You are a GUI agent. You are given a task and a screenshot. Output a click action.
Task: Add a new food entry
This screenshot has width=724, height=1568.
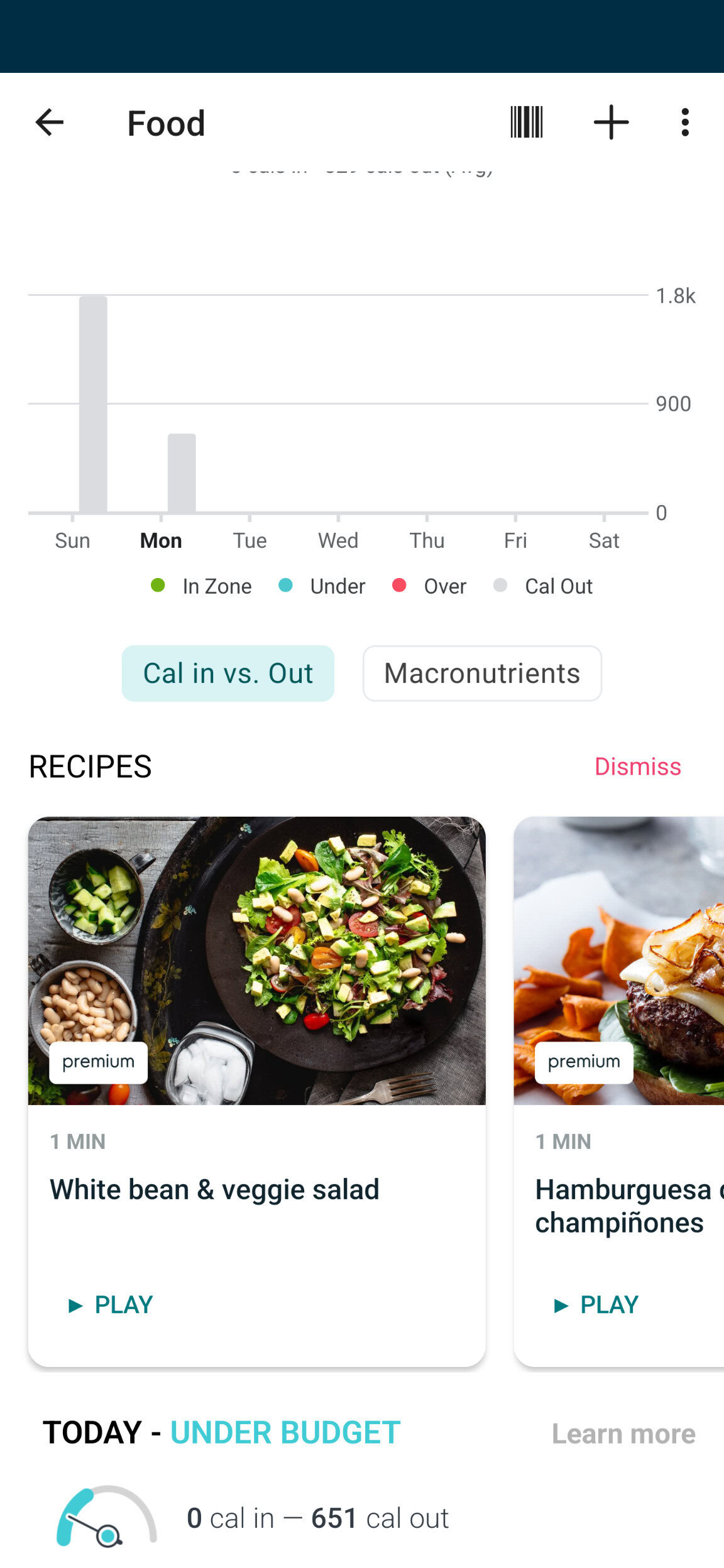[611, 122]
